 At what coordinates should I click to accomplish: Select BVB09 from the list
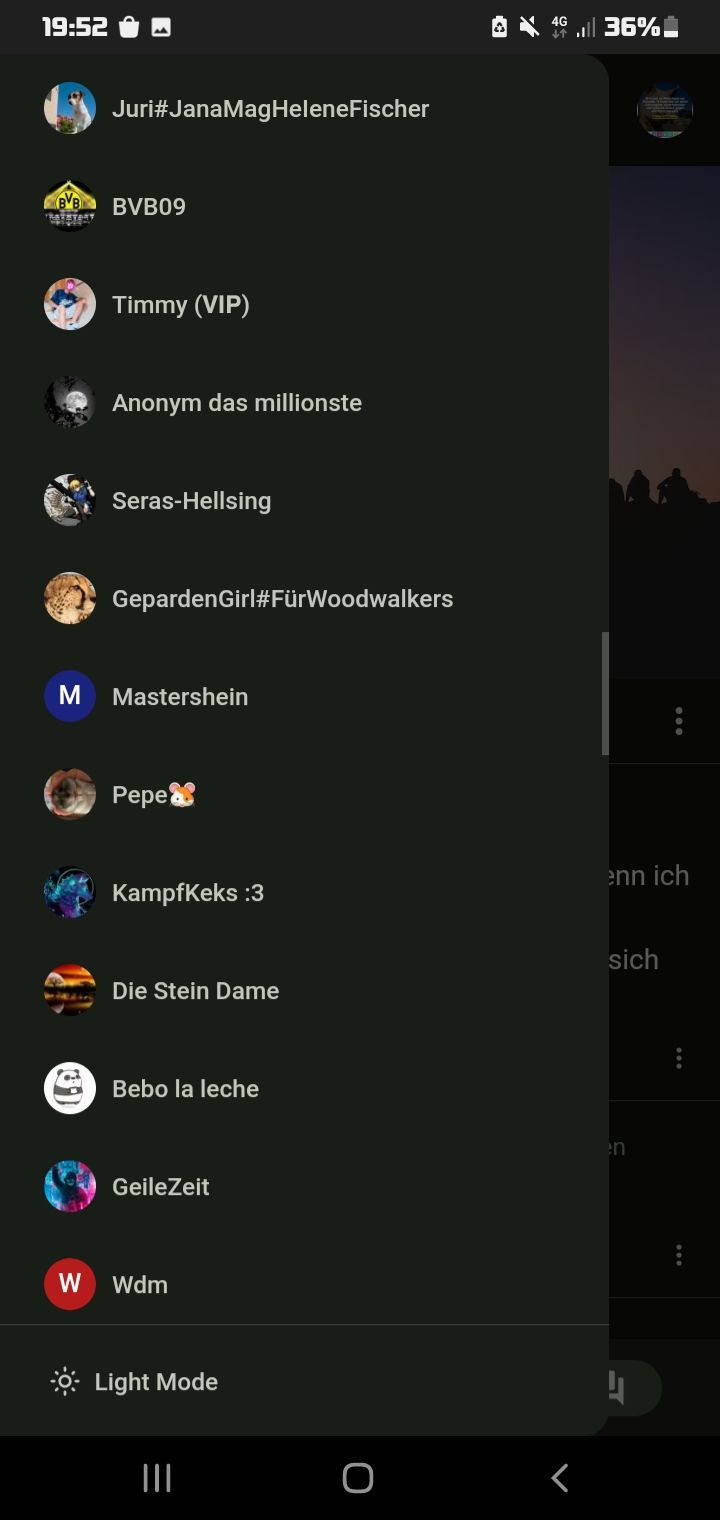pyautogui.click(x=149, y=207)
